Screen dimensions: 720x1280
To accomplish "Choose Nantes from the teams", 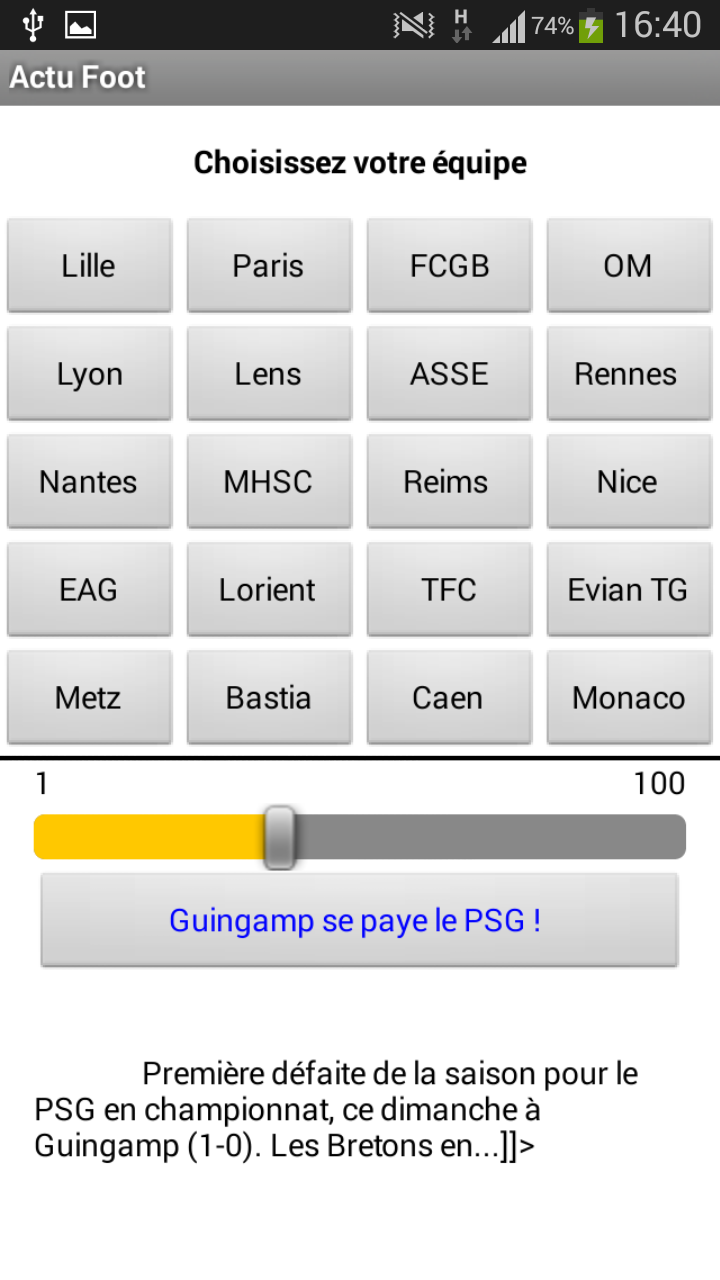I will [x=89, y=482].
